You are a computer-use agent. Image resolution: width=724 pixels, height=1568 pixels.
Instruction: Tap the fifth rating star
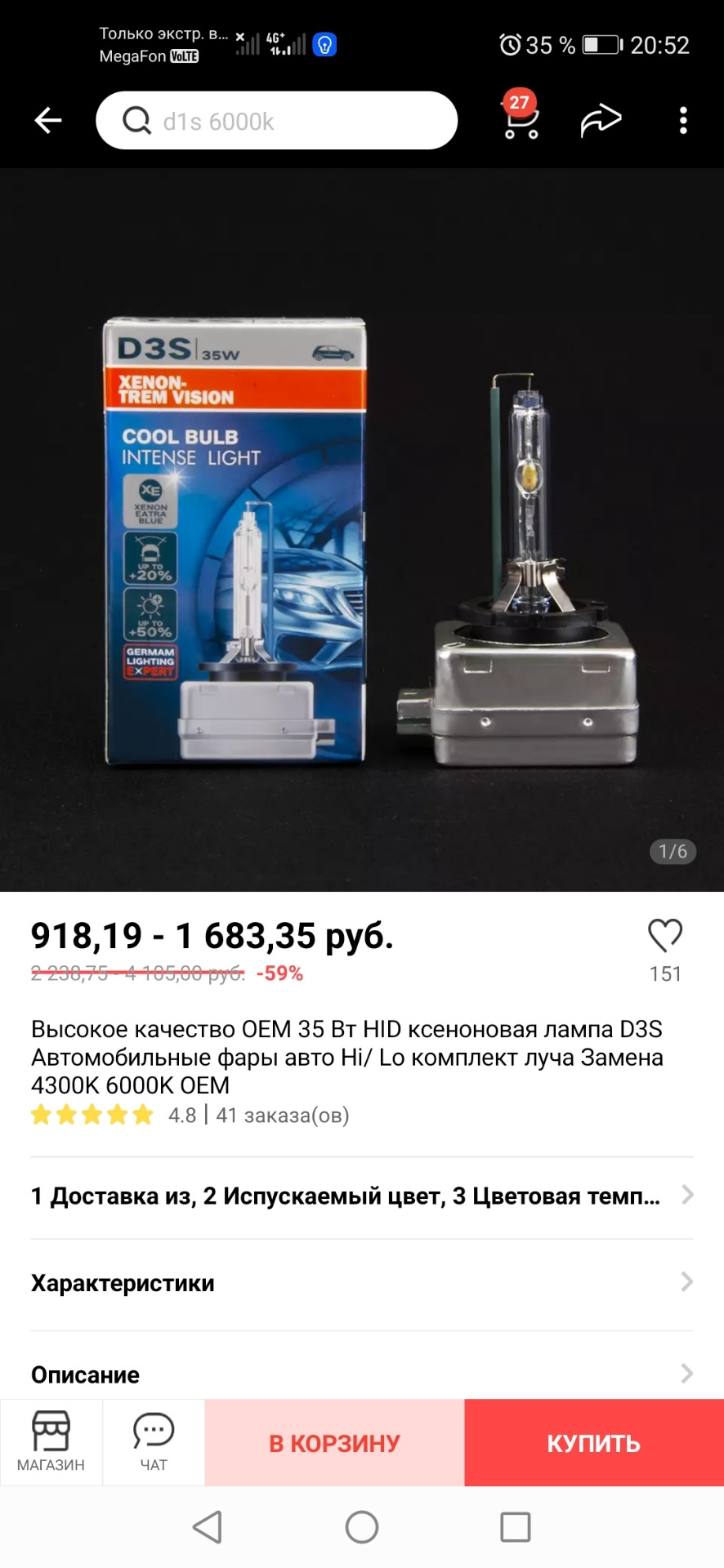tap(139, 1114)
